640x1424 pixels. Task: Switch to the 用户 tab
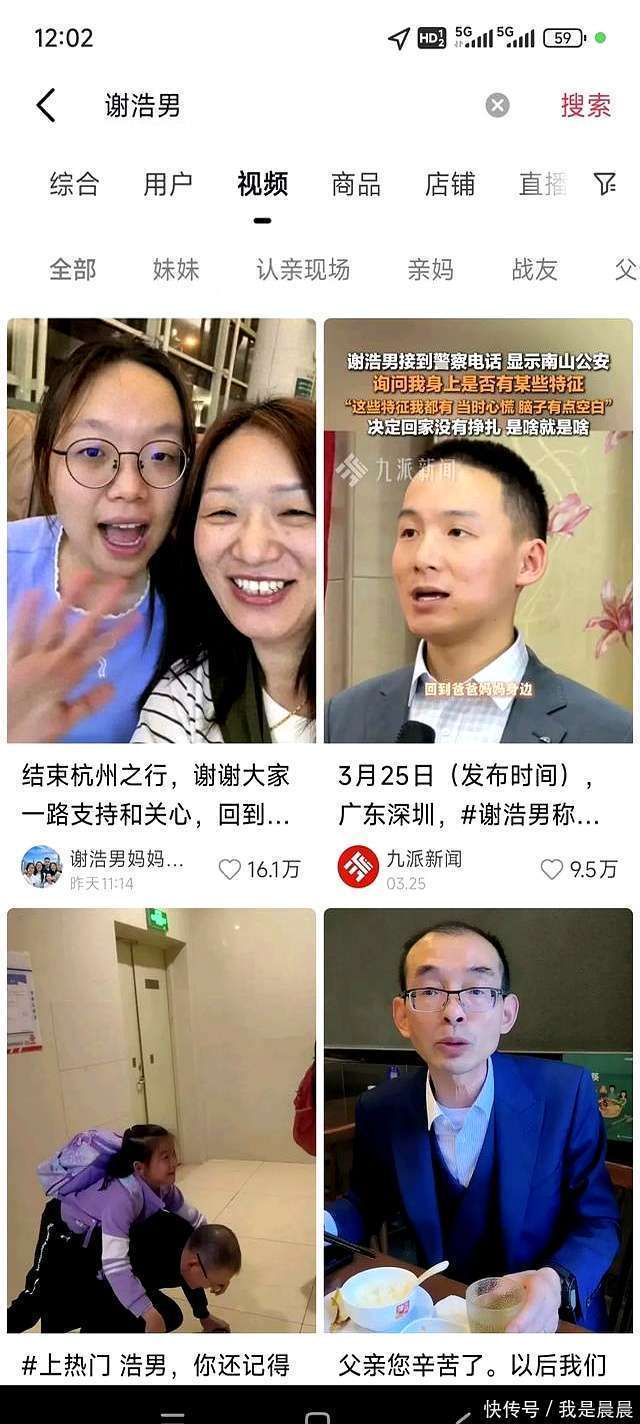168,184
